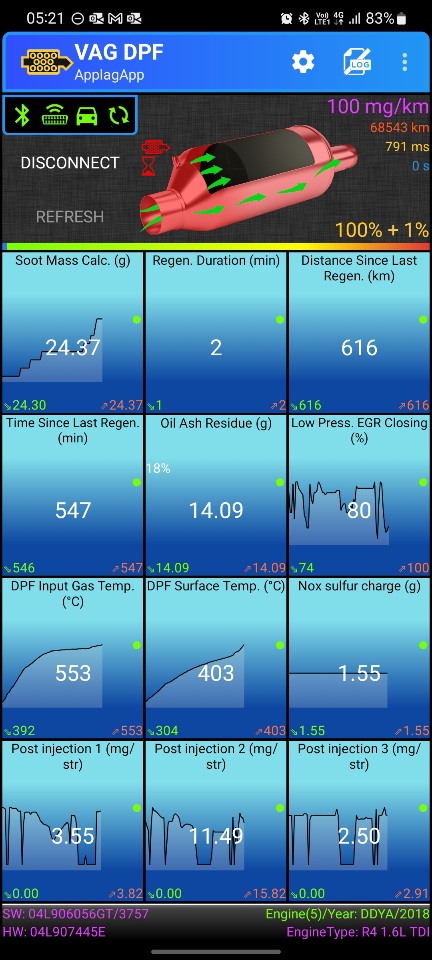The width and height of the screenshot is (432, 960).
Task: Open the settings gear
Action: [x=303, y=62]
